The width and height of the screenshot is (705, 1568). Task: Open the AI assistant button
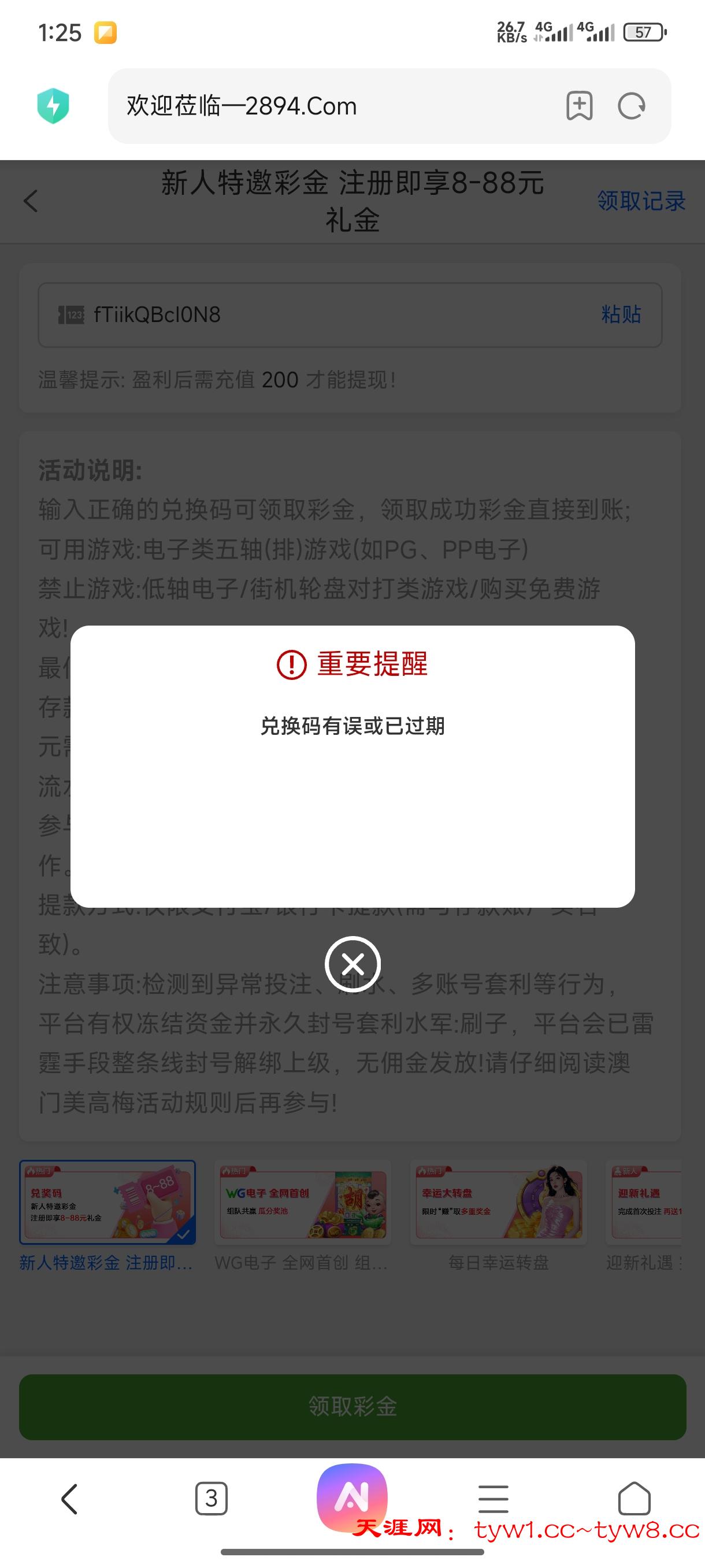coord(352,1497)
